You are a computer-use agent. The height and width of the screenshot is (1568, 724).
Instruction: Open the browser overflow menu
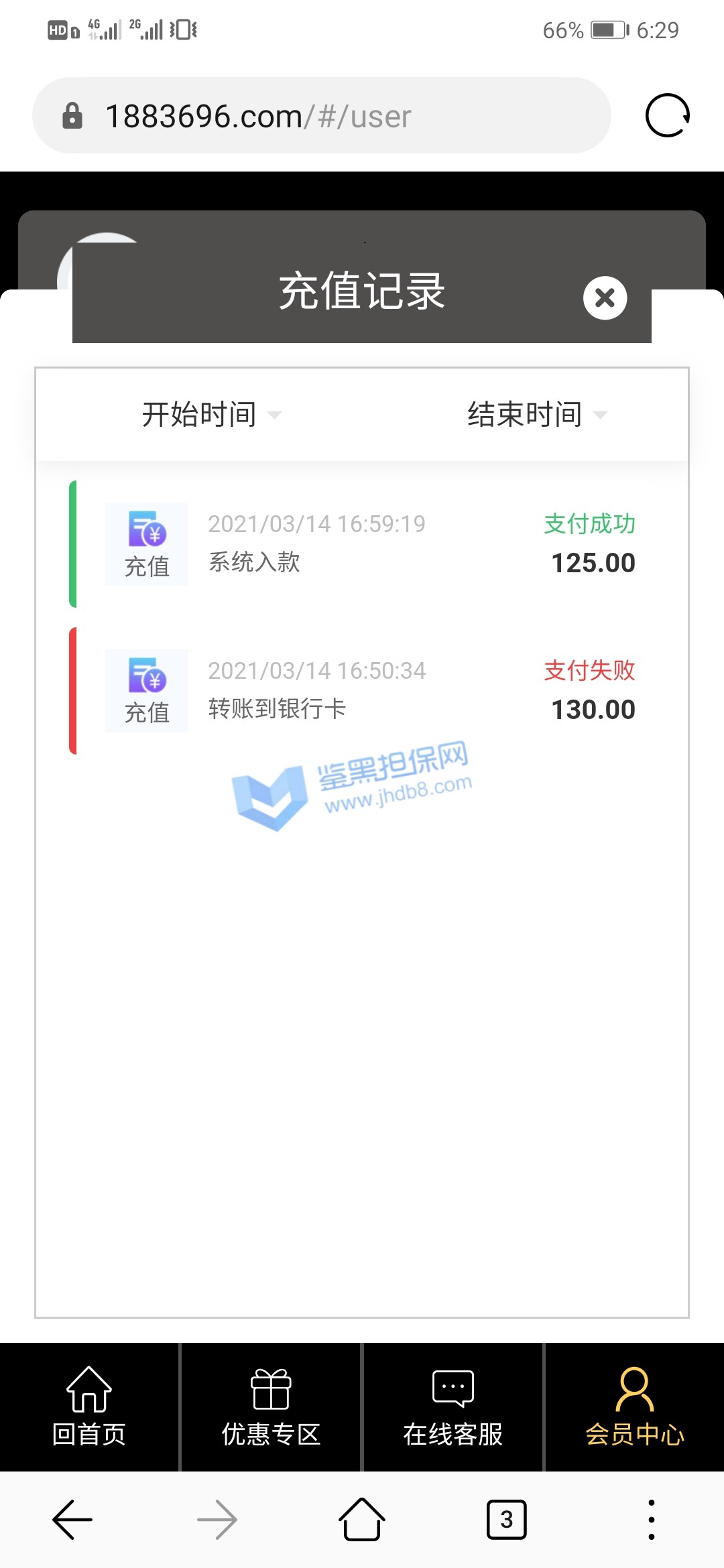651,1520
